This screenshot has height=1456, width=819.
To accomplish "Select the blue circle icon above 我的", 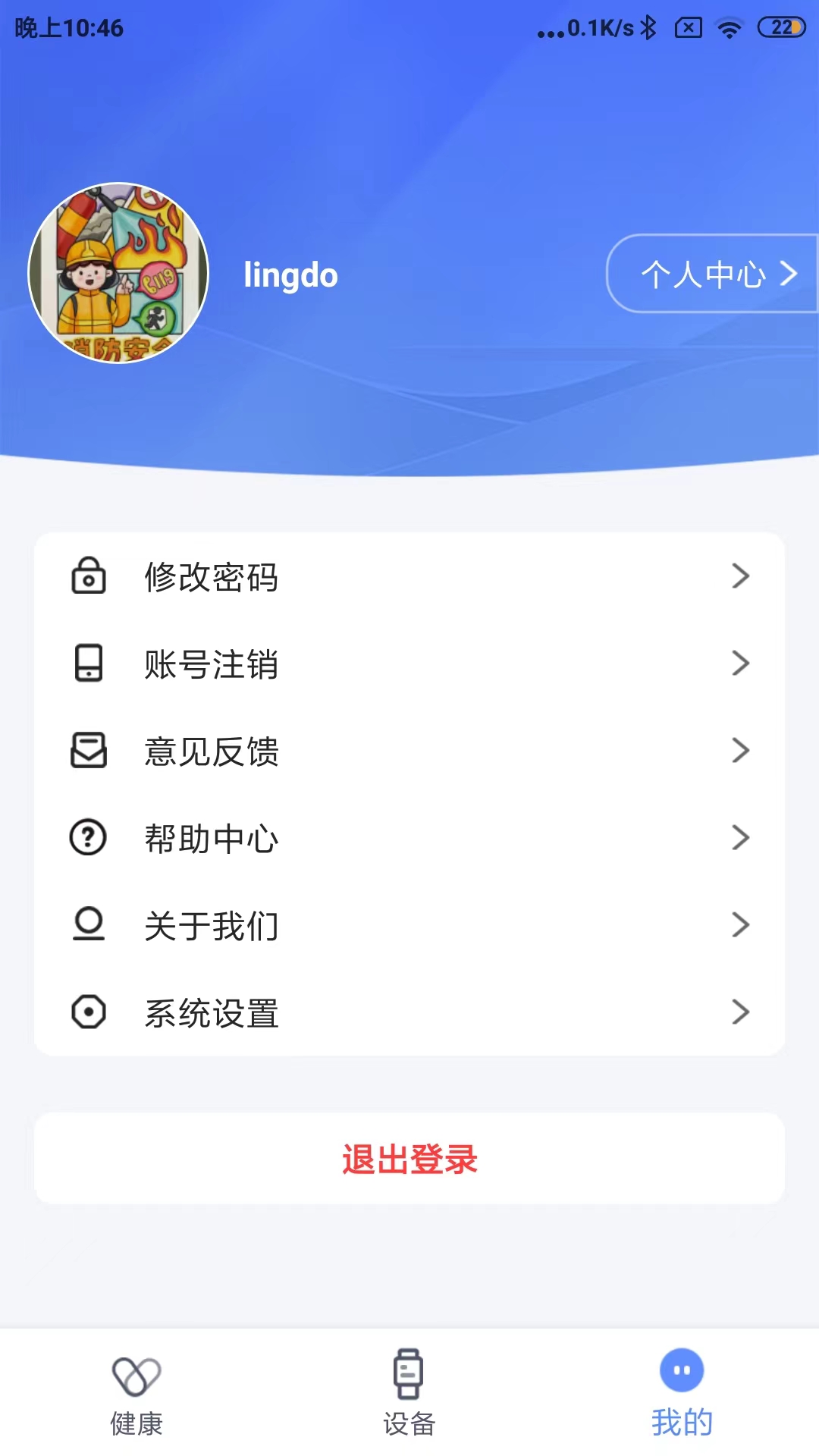I will 680,1370.
